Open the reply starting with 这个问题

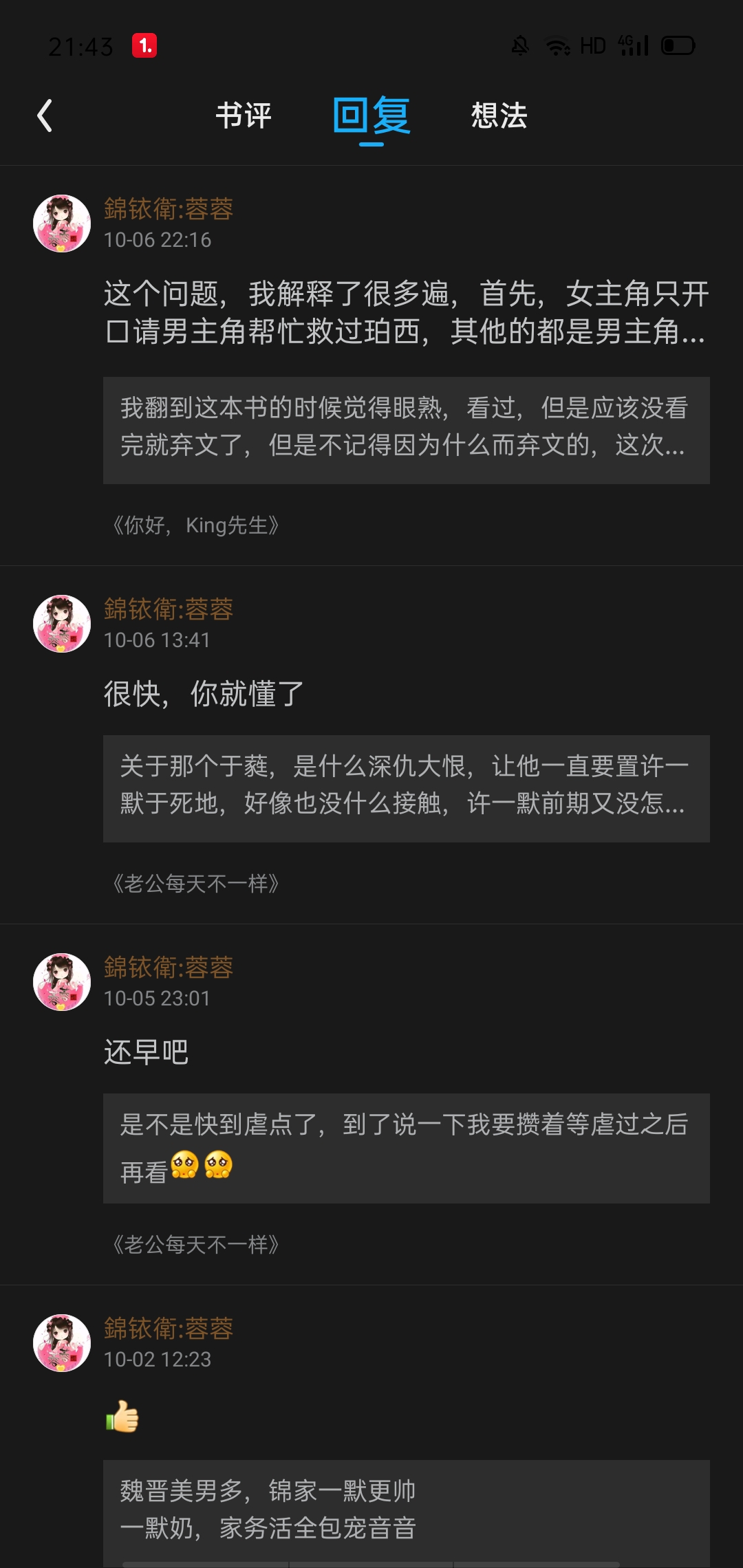click(x=406, y=312)
